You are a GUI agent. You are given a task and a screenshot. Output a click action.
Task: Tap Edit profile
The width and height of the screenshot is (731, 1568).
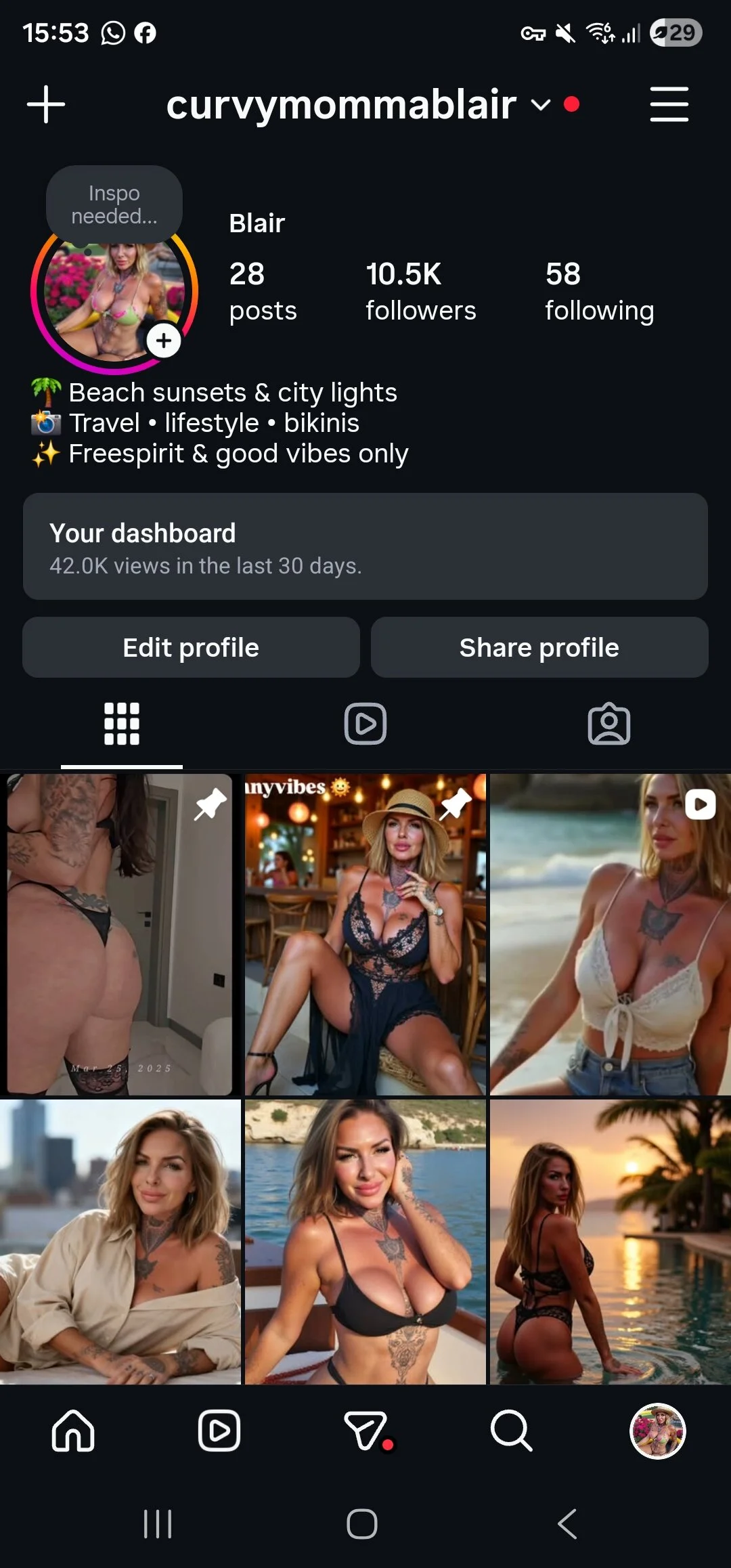coord(191,647)
